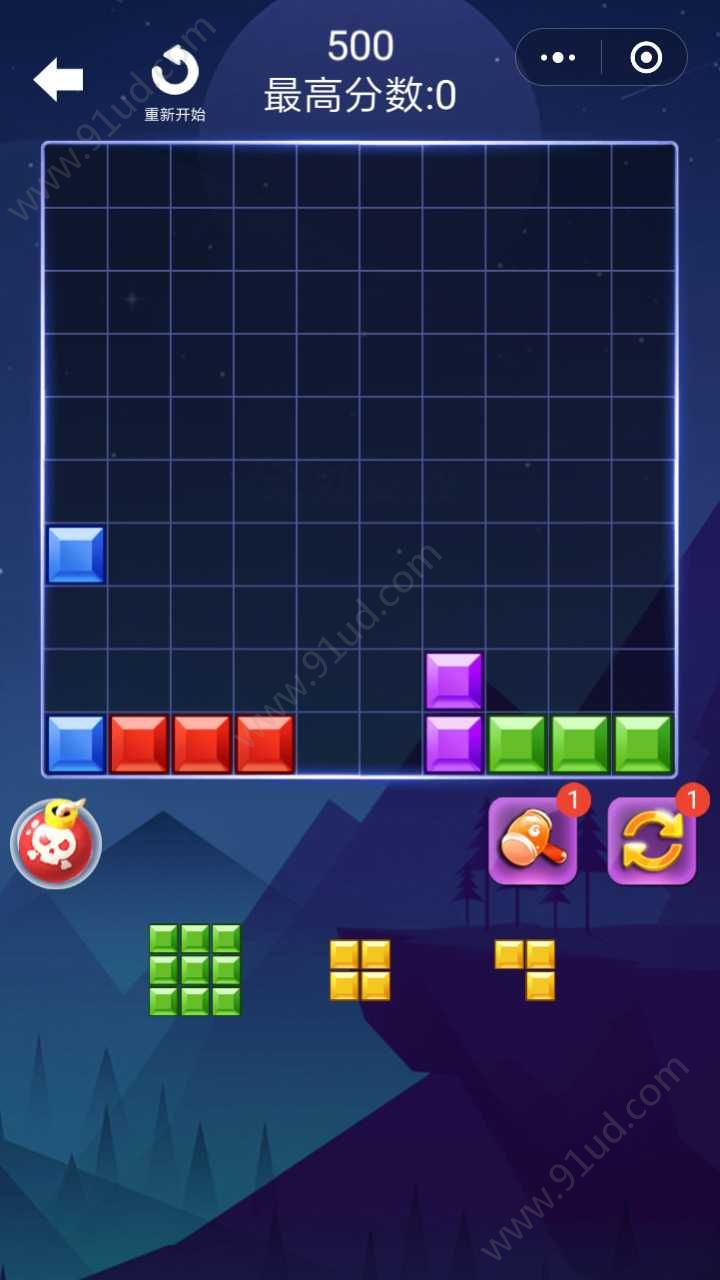Select the yellow 2x2 square piece
The image size is (720, 1280).
click(360, 969)
